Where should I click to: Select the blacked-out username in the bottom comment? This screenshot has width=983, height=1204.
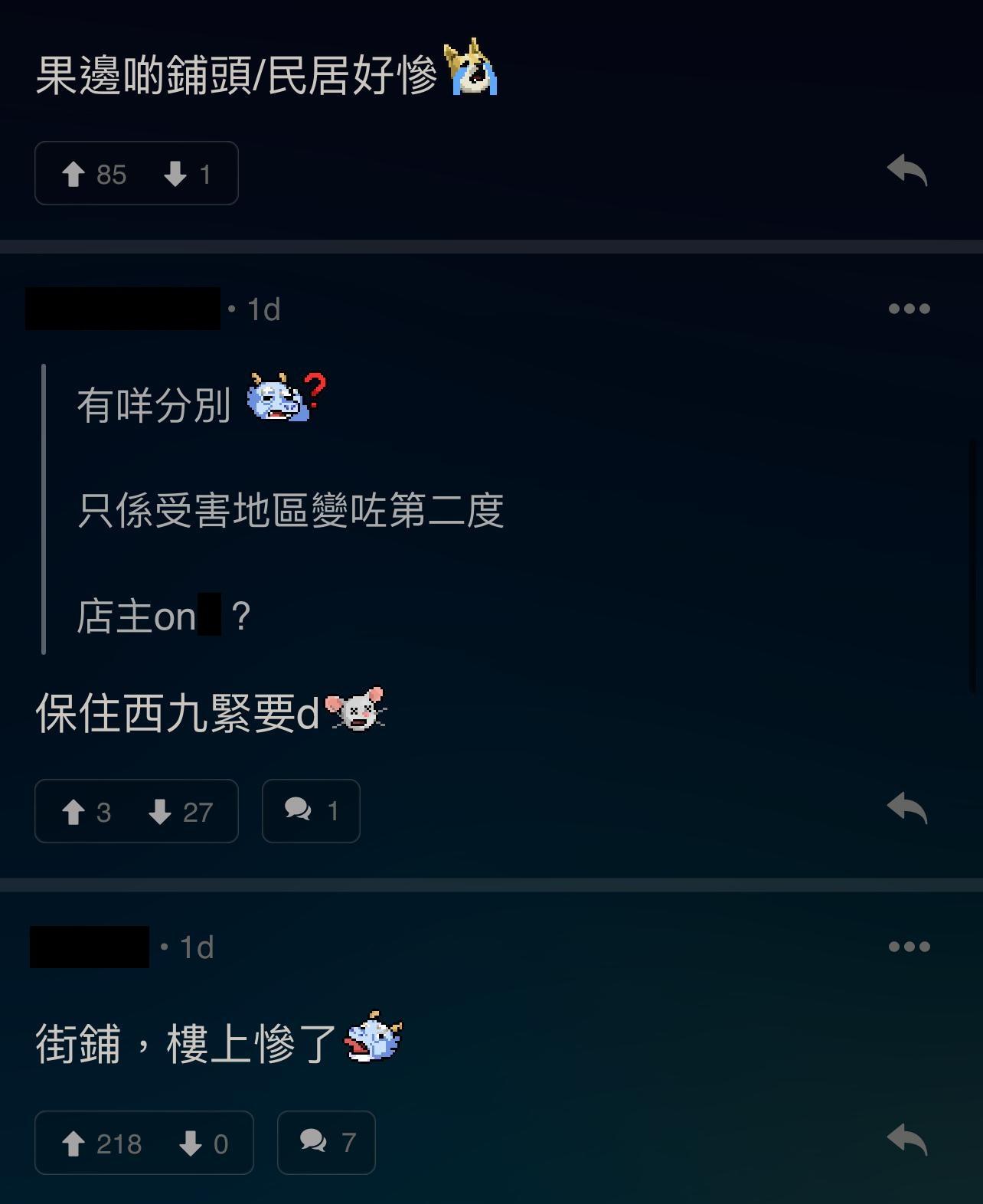tap(88, 946)
